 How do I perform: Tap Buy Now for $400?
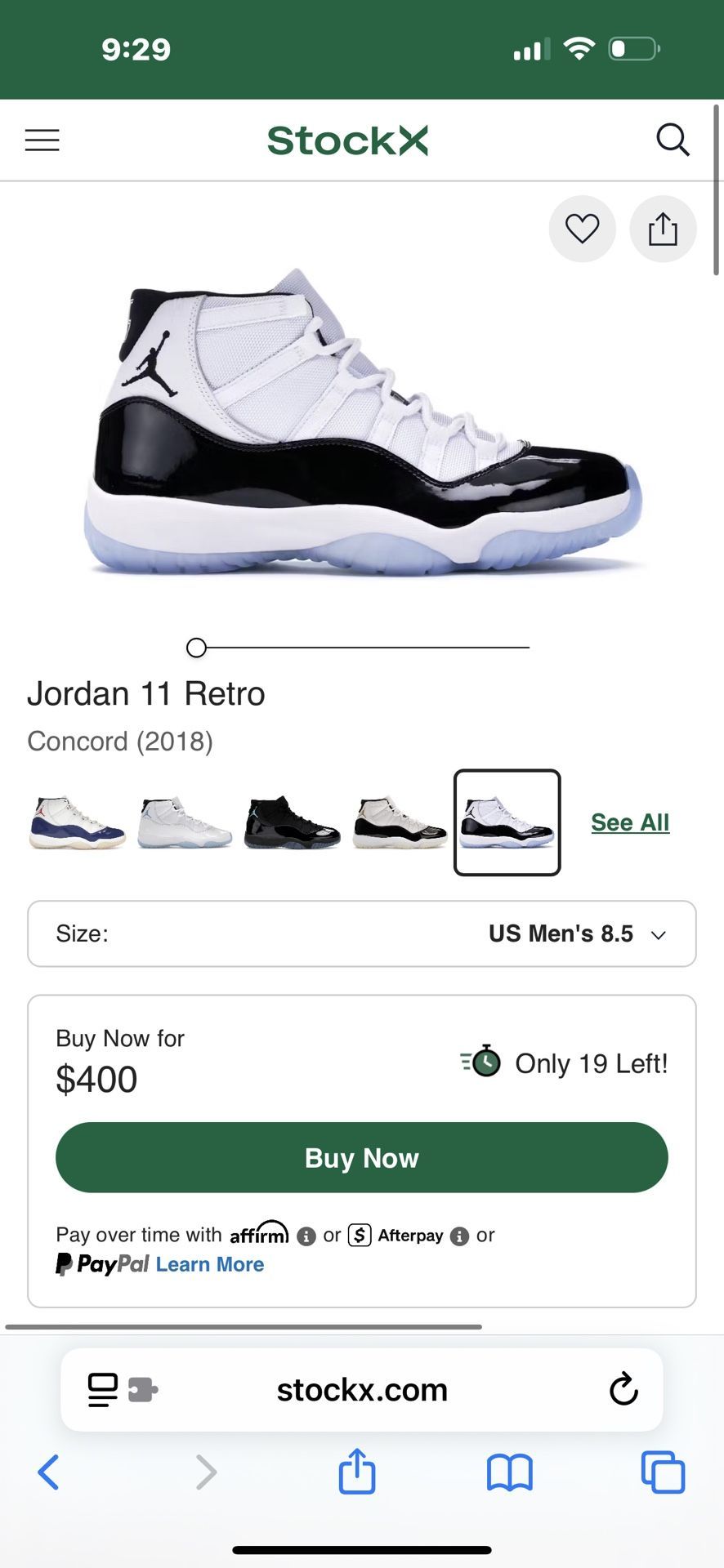click(x=361, y=1157)
